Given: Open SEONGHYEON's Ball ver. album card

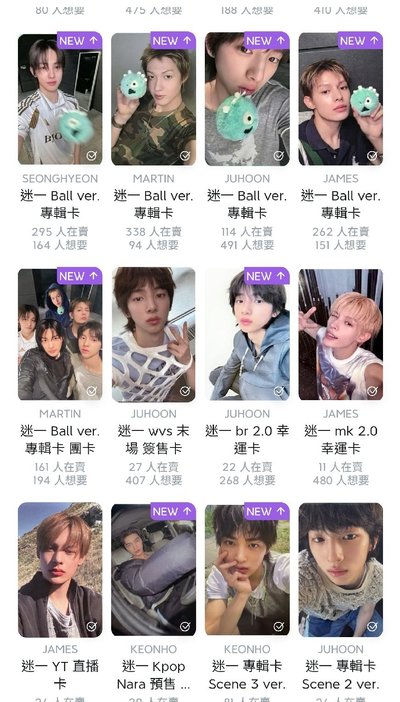Looking at the screenshot, I should pos(60,98).
